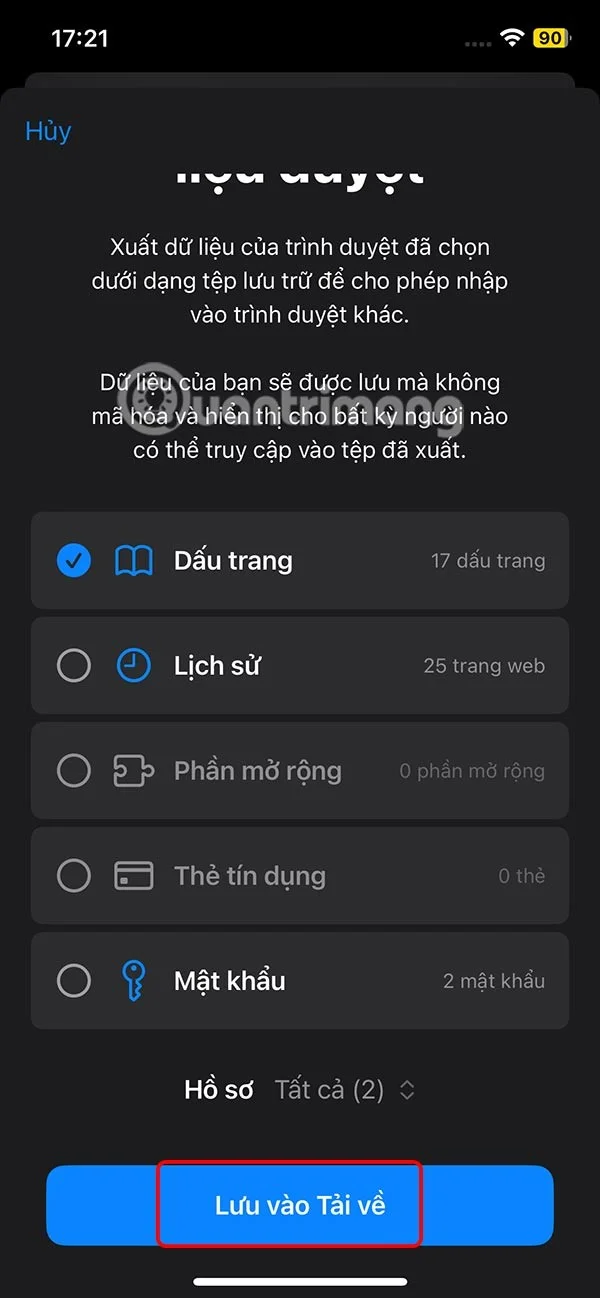Tap Lưu vào Tải về button
600x1298 pixels.
click(300, 1205)
